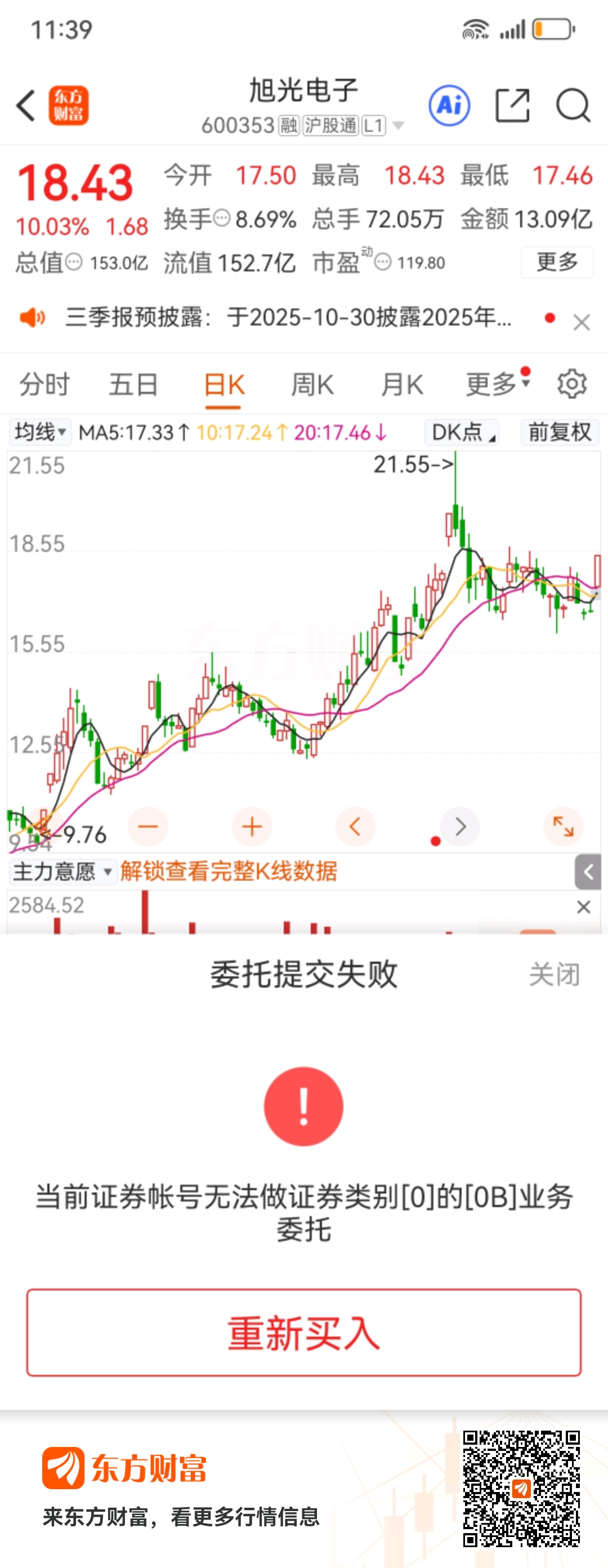
Task: Open the stock search
Action: tap(573, 105)
